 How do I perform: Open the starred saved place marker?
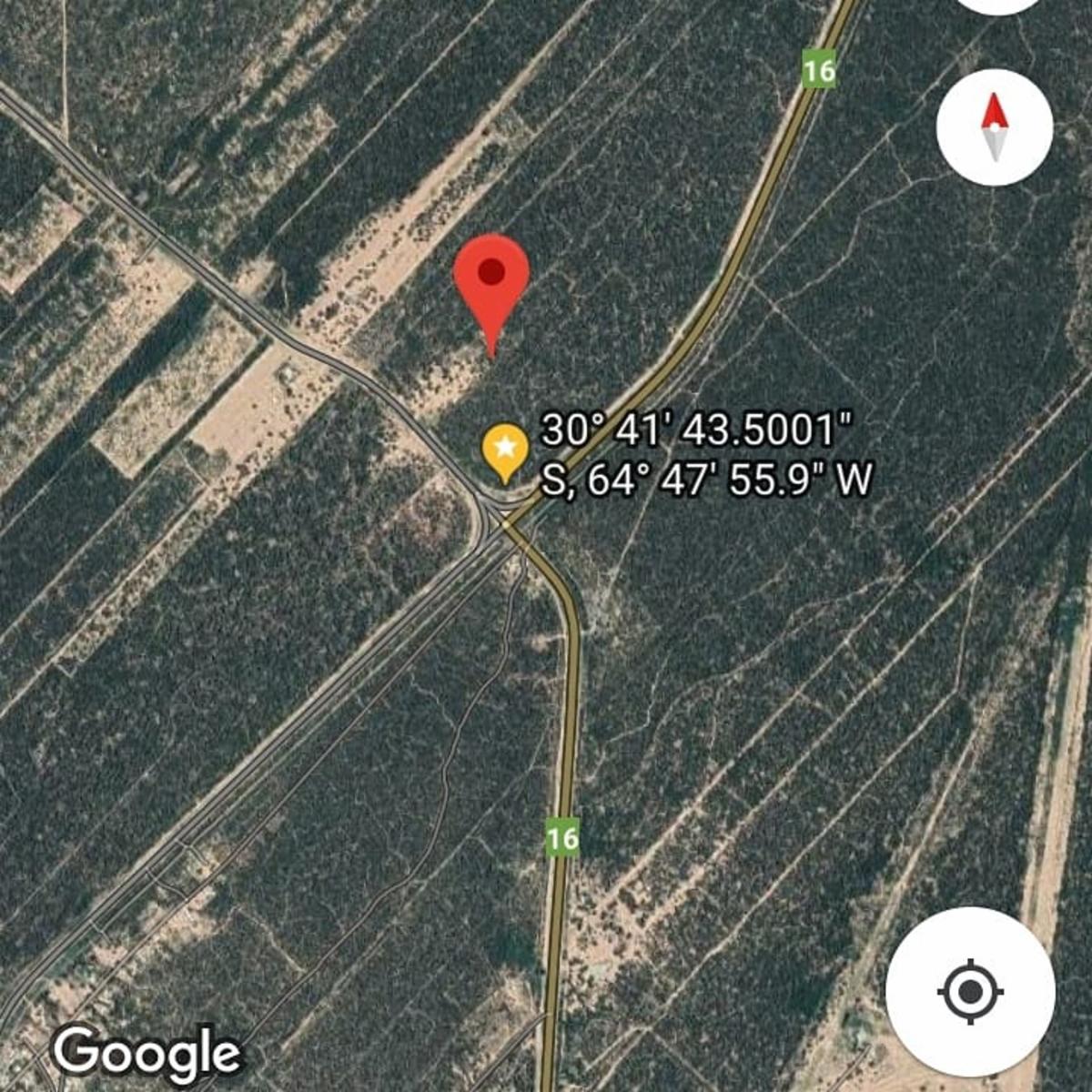click(504, 450)
